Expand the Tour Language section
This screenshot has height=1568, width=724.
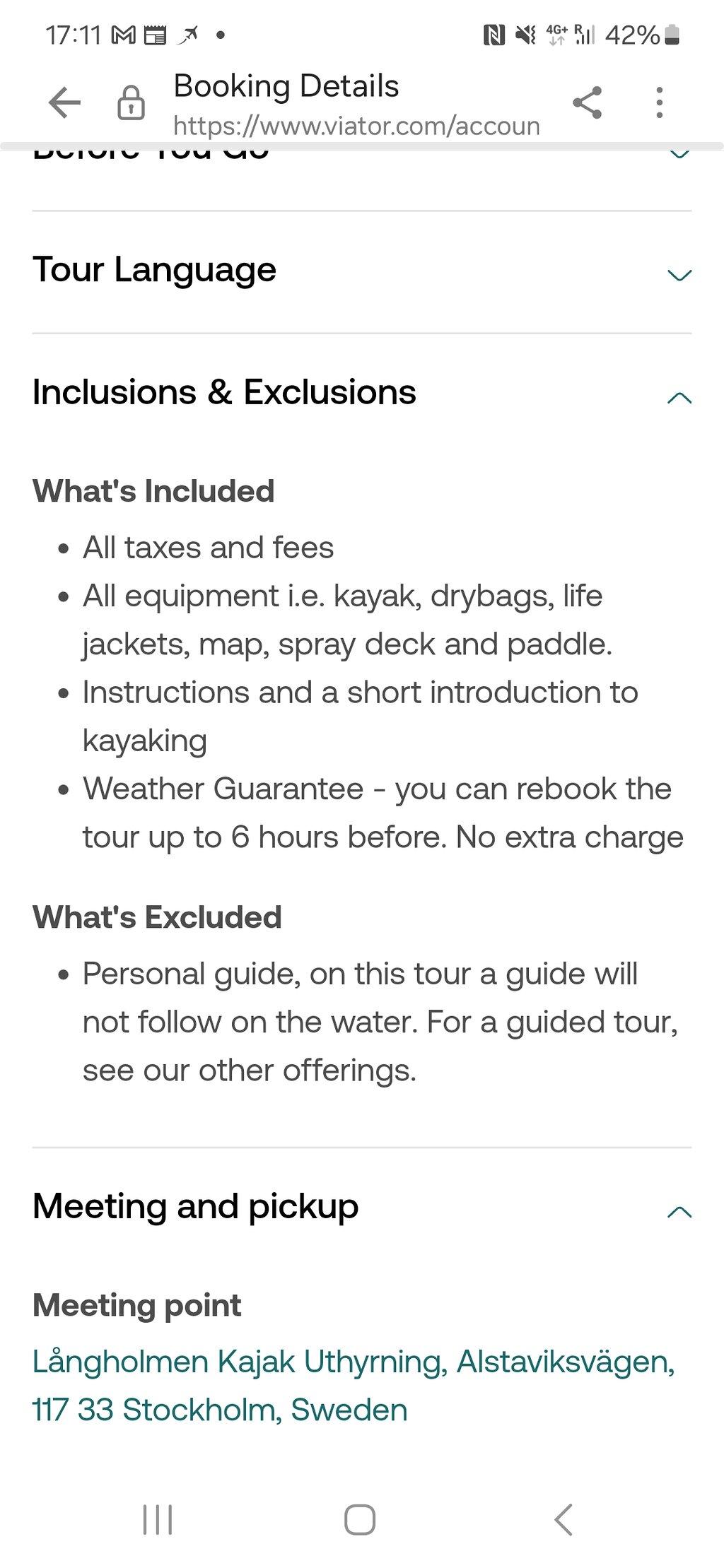(362, 271)
